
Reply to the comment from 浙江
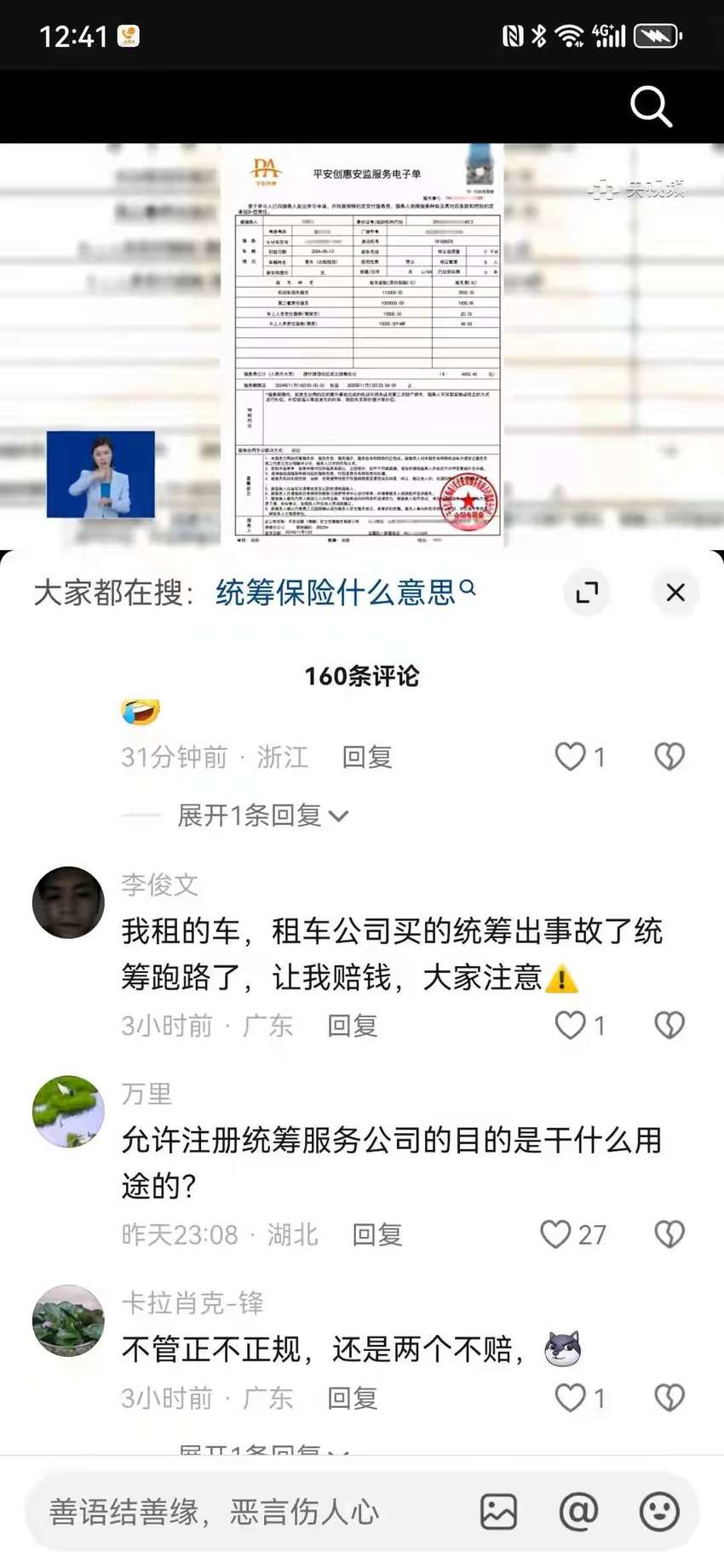(366, 757)
